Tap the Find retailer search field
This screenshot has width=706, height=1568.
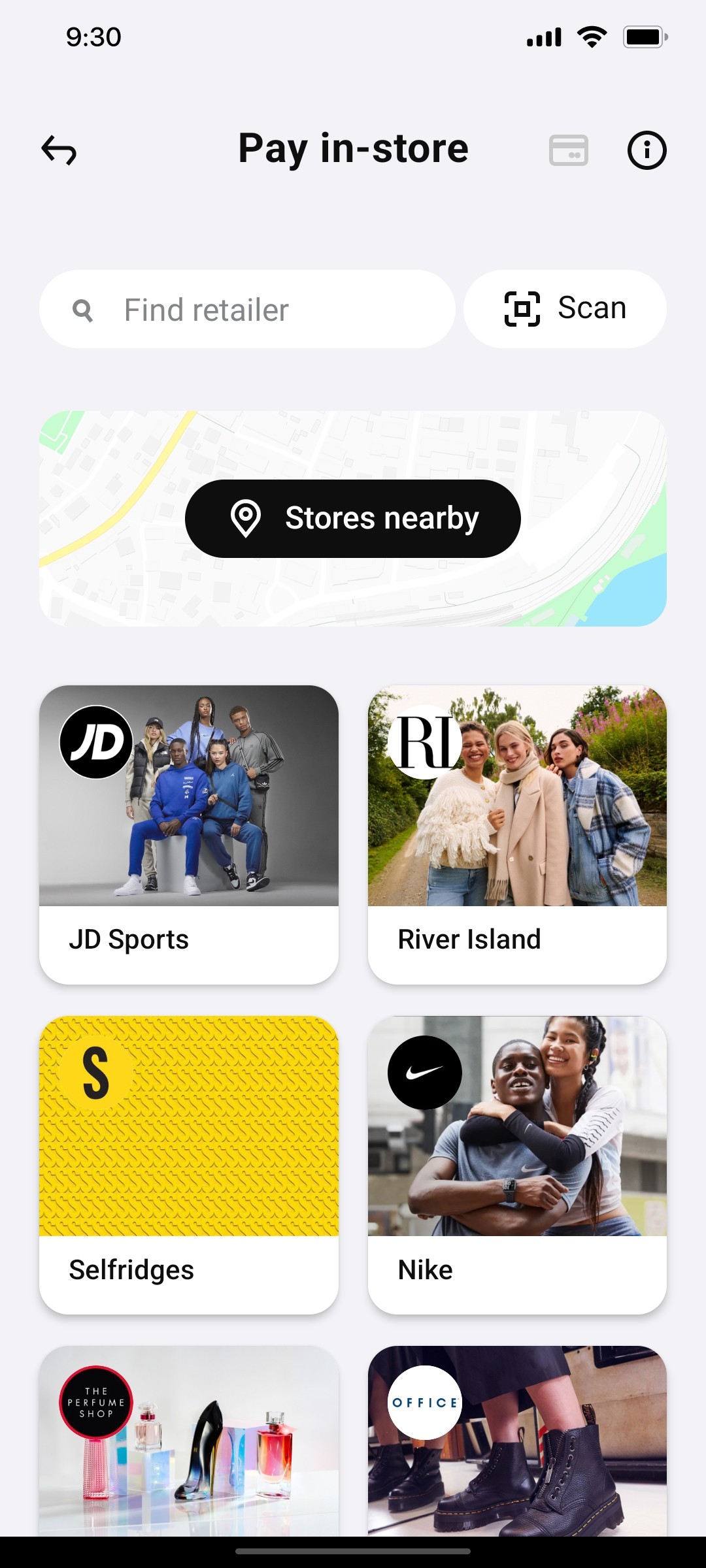(248, 309)
